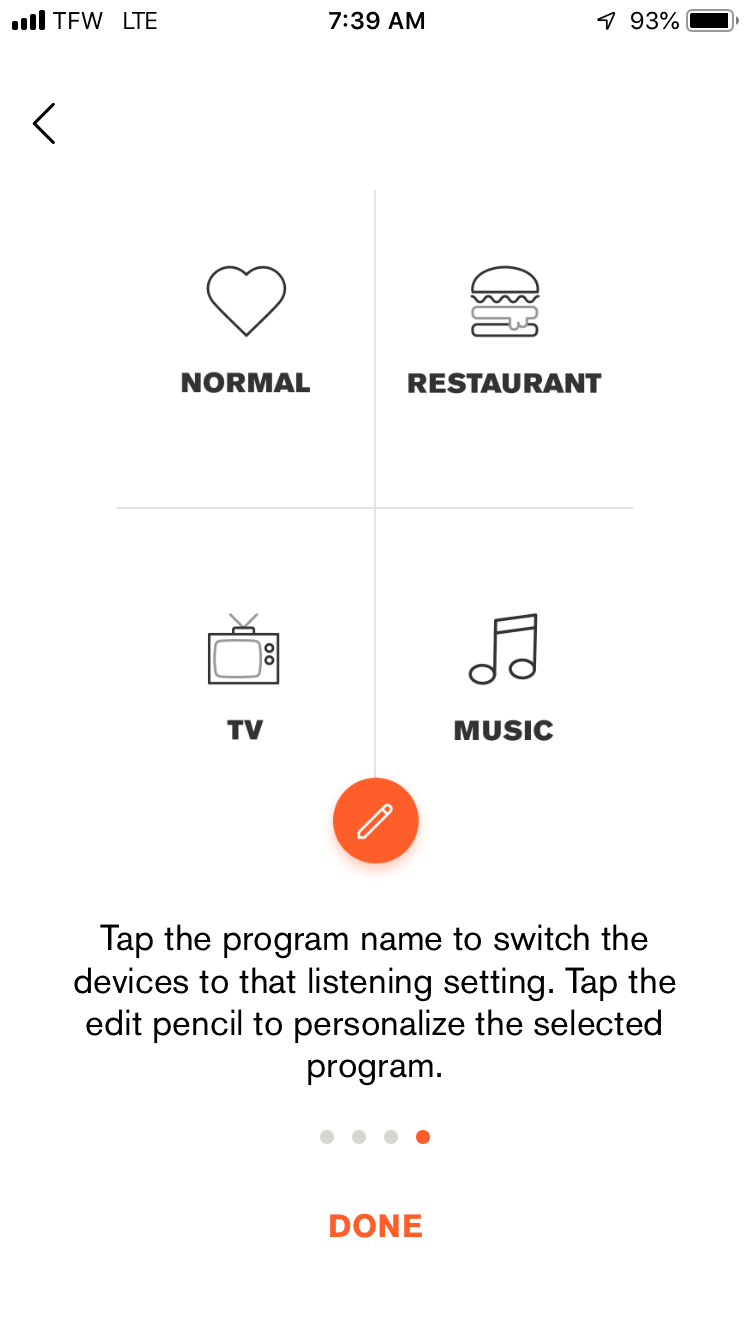Switch to the Restaurant program
Viewport: 750px width, 1334px height.
(x=504, y=381)
